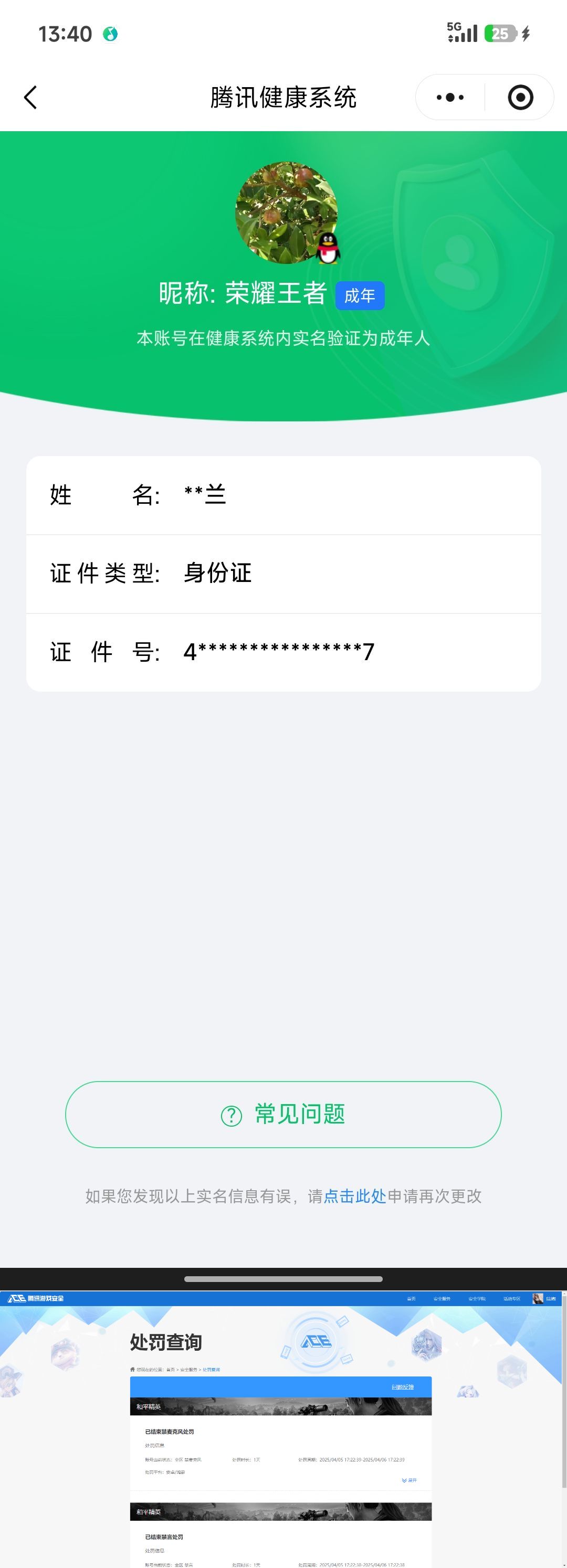Click the profile photo above the nickname
This screenshot has width=567, height=1568.
(x=284, y=212)
